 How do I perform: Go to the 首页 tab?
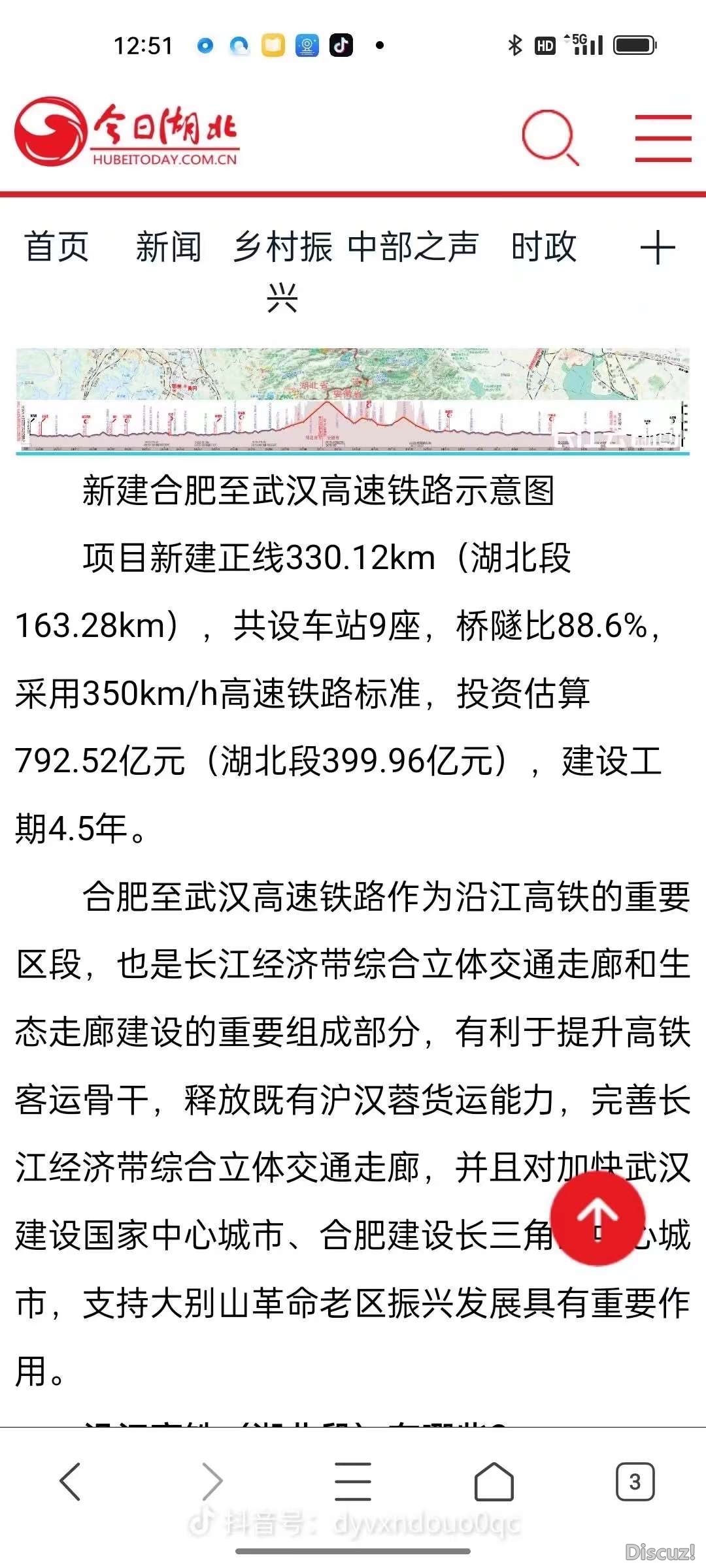57,247
